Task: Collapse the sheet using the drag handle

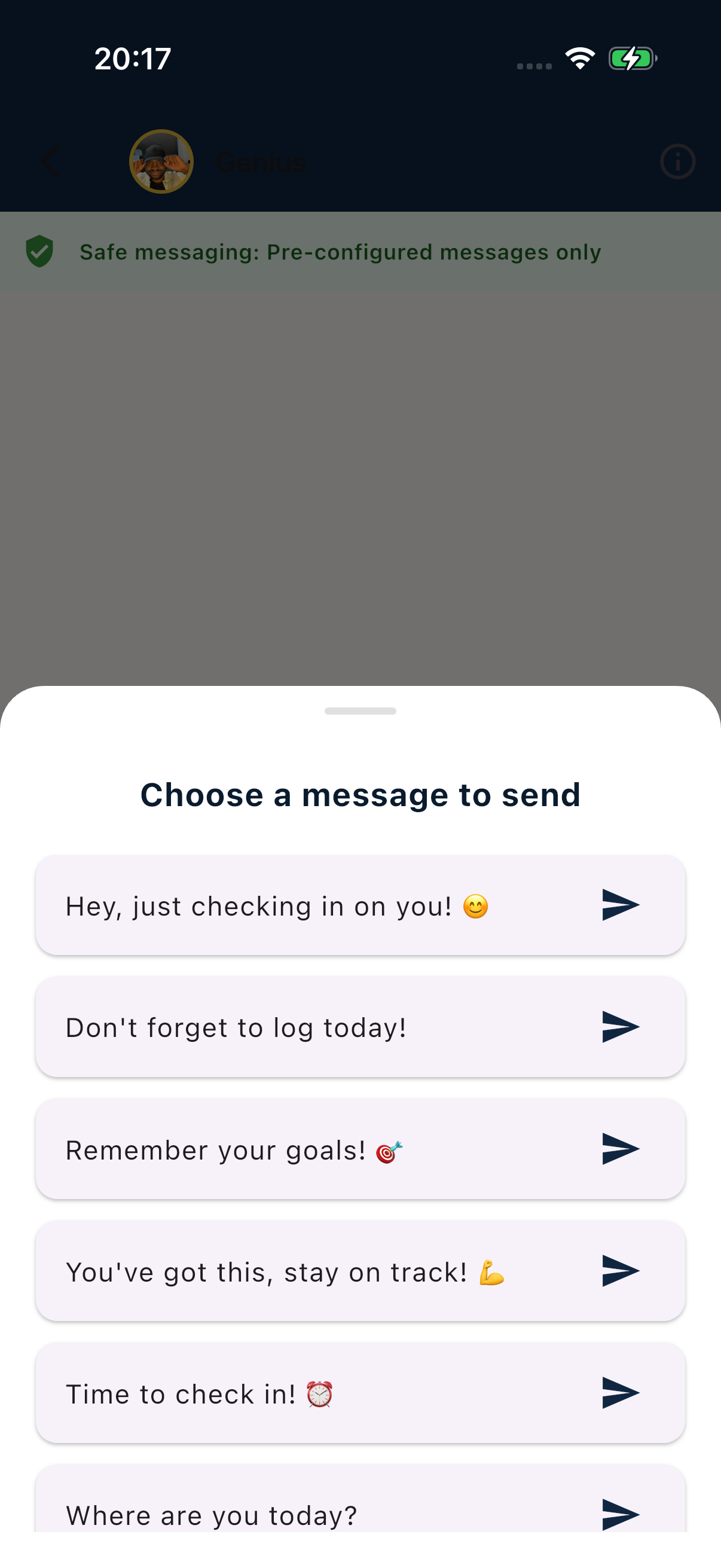Action: point(360,710)
